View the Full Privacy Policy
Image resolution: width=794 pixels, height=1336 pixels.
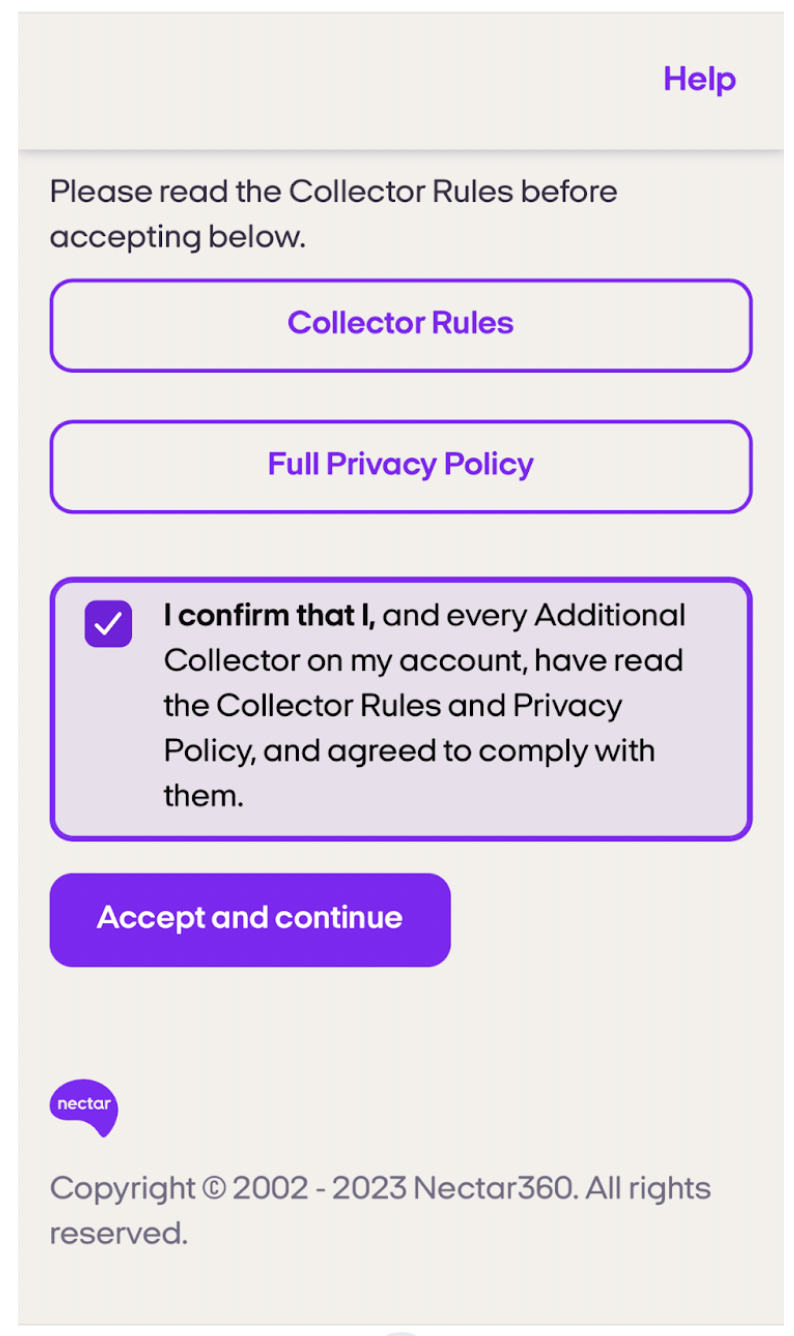(400, 466)
